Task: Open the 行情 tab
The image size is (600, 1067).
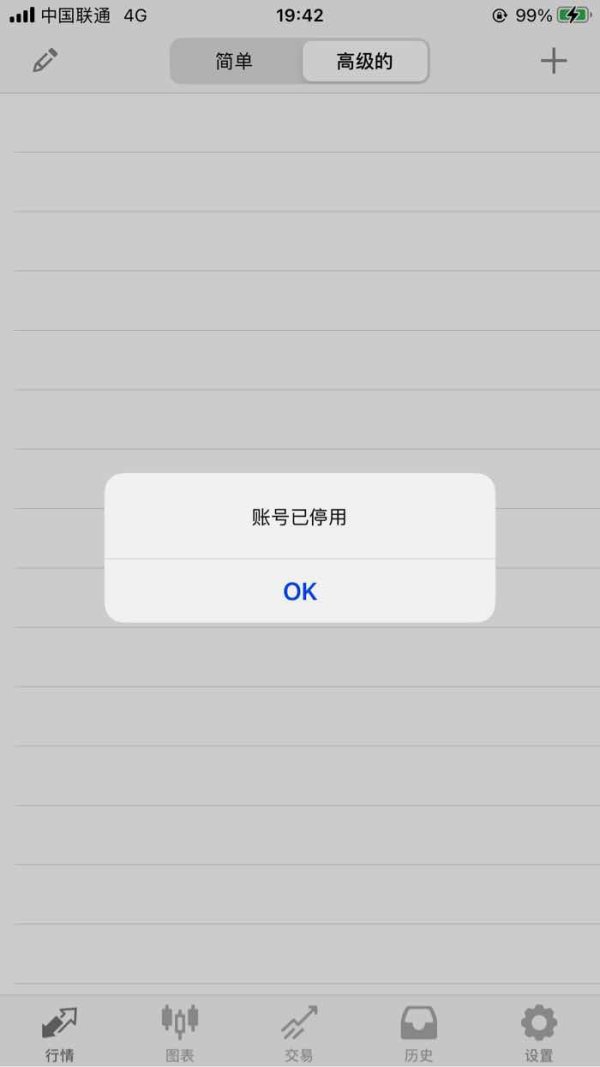Action: [60, 1034]
